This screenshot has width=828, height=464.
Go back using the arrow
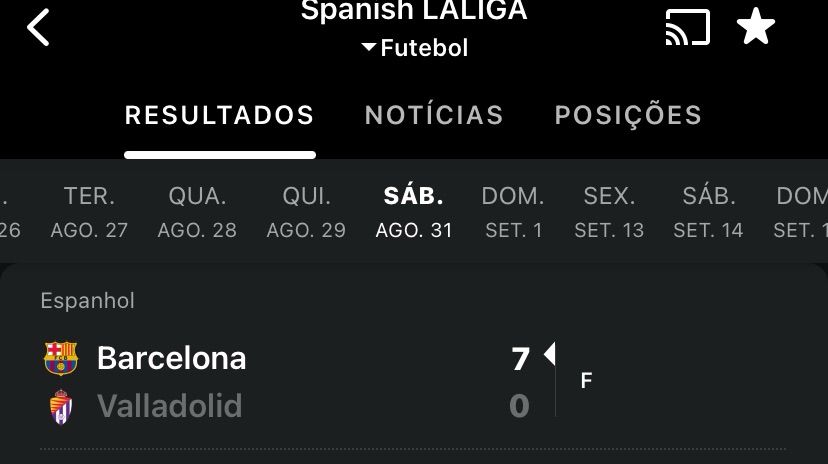38,28
